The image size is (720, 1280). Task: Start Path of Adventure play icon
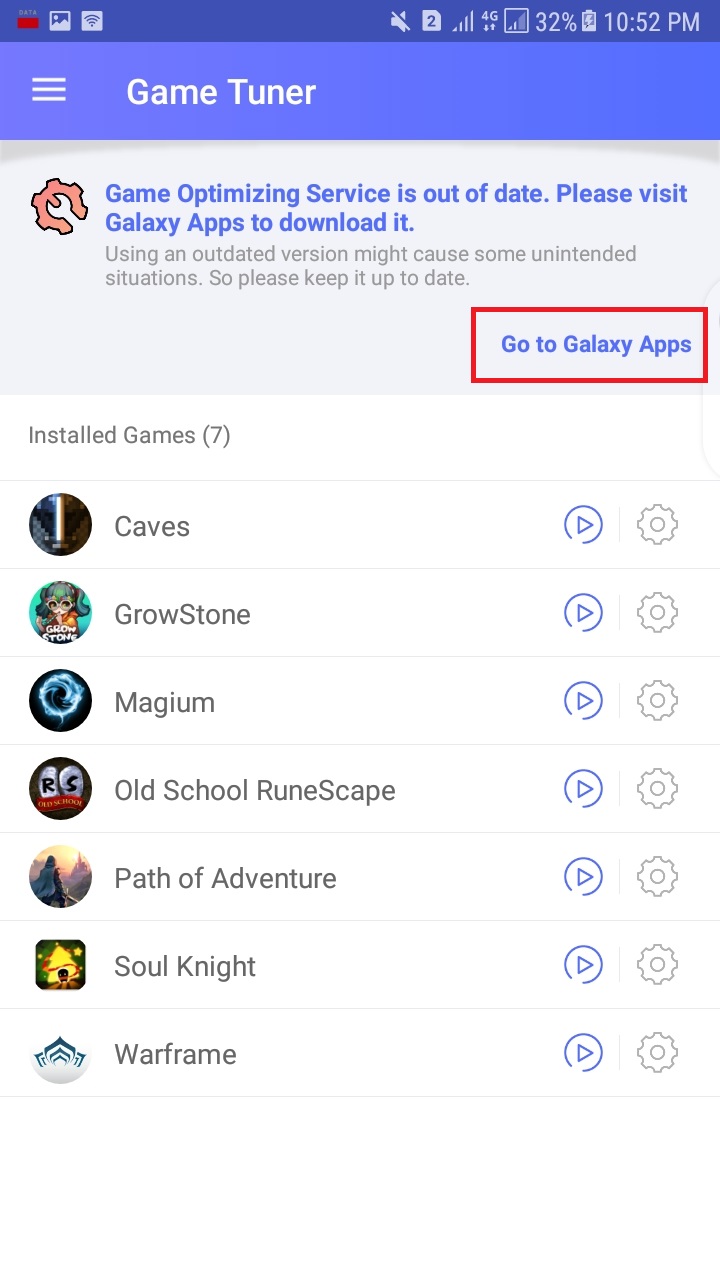(583, 877)
